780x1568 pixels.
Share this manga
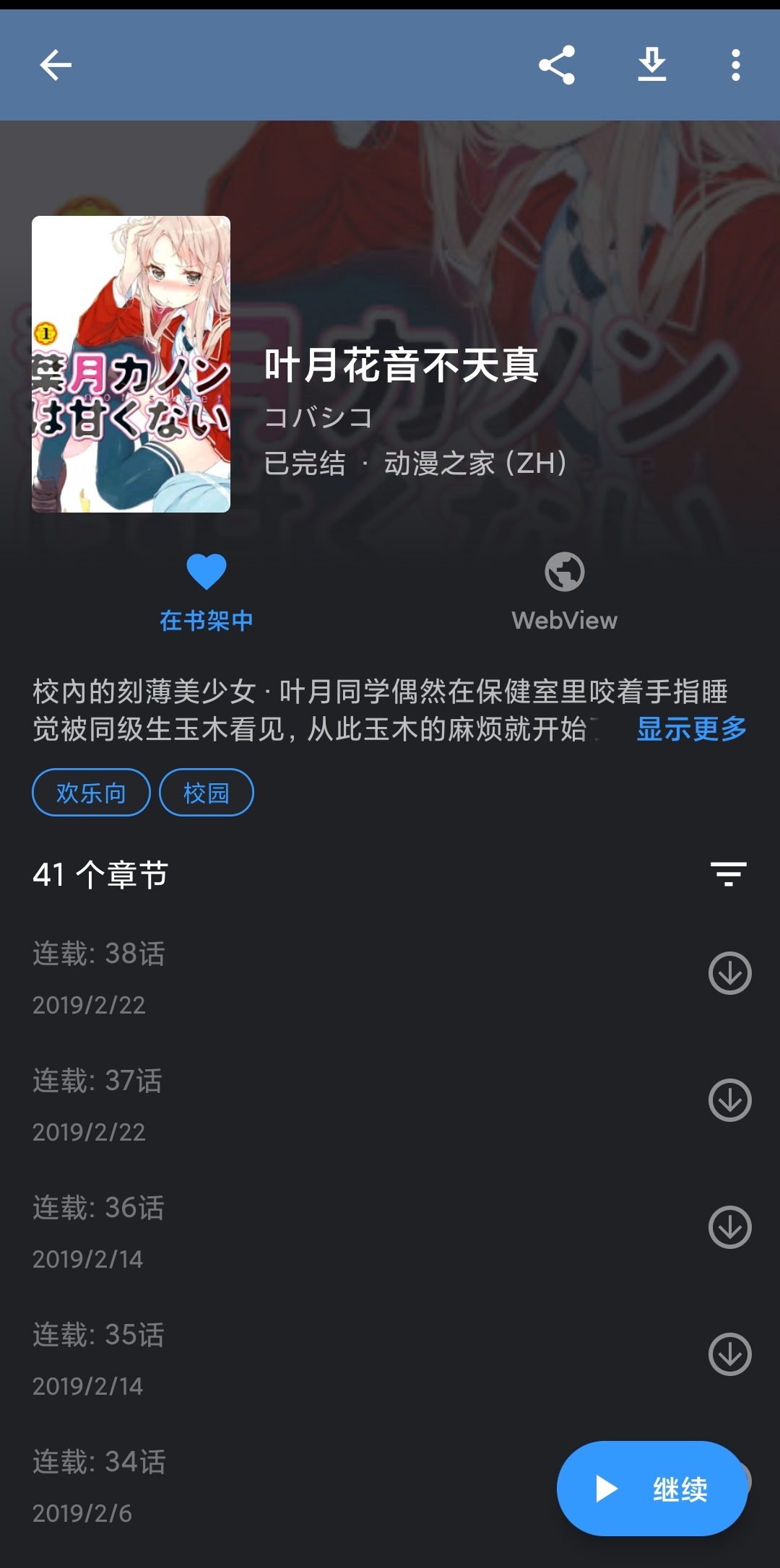(x=557, y=65)
